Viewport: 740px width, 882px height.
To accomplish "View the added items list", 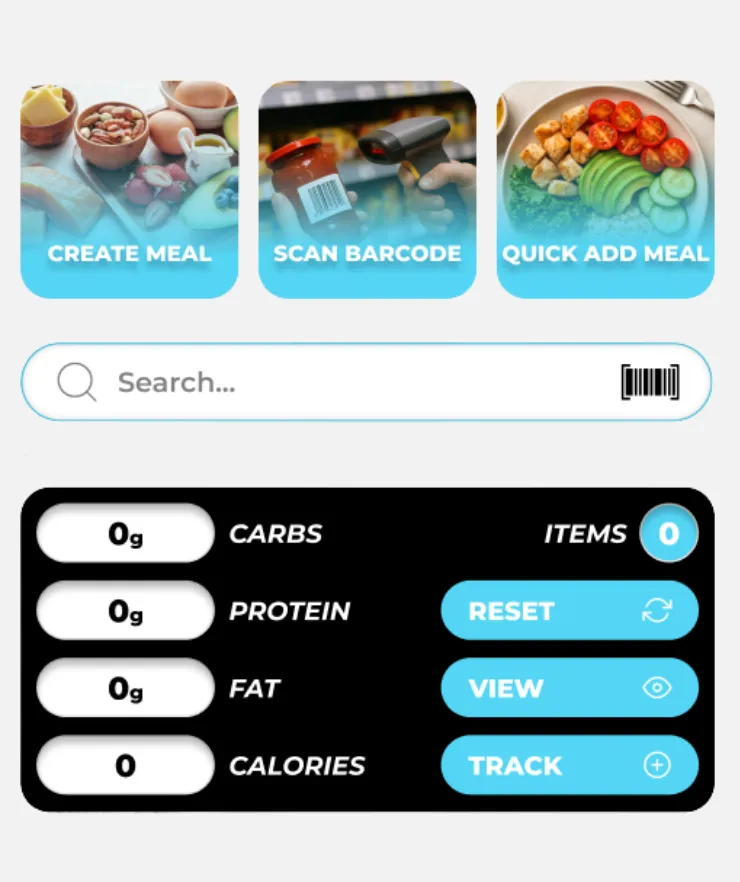I will pos(569,688).
